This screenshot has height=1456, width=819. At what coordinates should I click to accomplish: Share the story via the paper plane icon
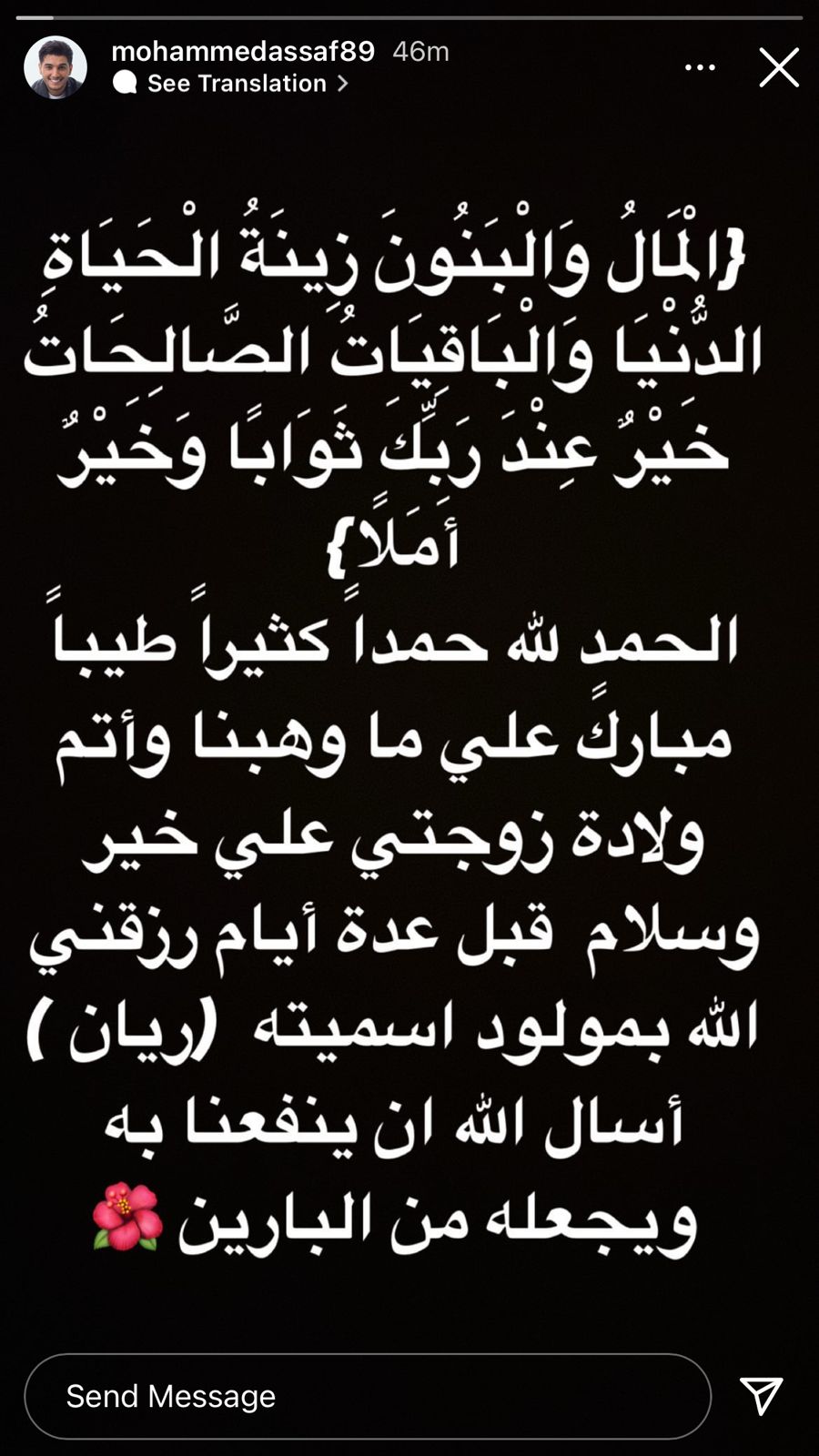pos(761,1395)
